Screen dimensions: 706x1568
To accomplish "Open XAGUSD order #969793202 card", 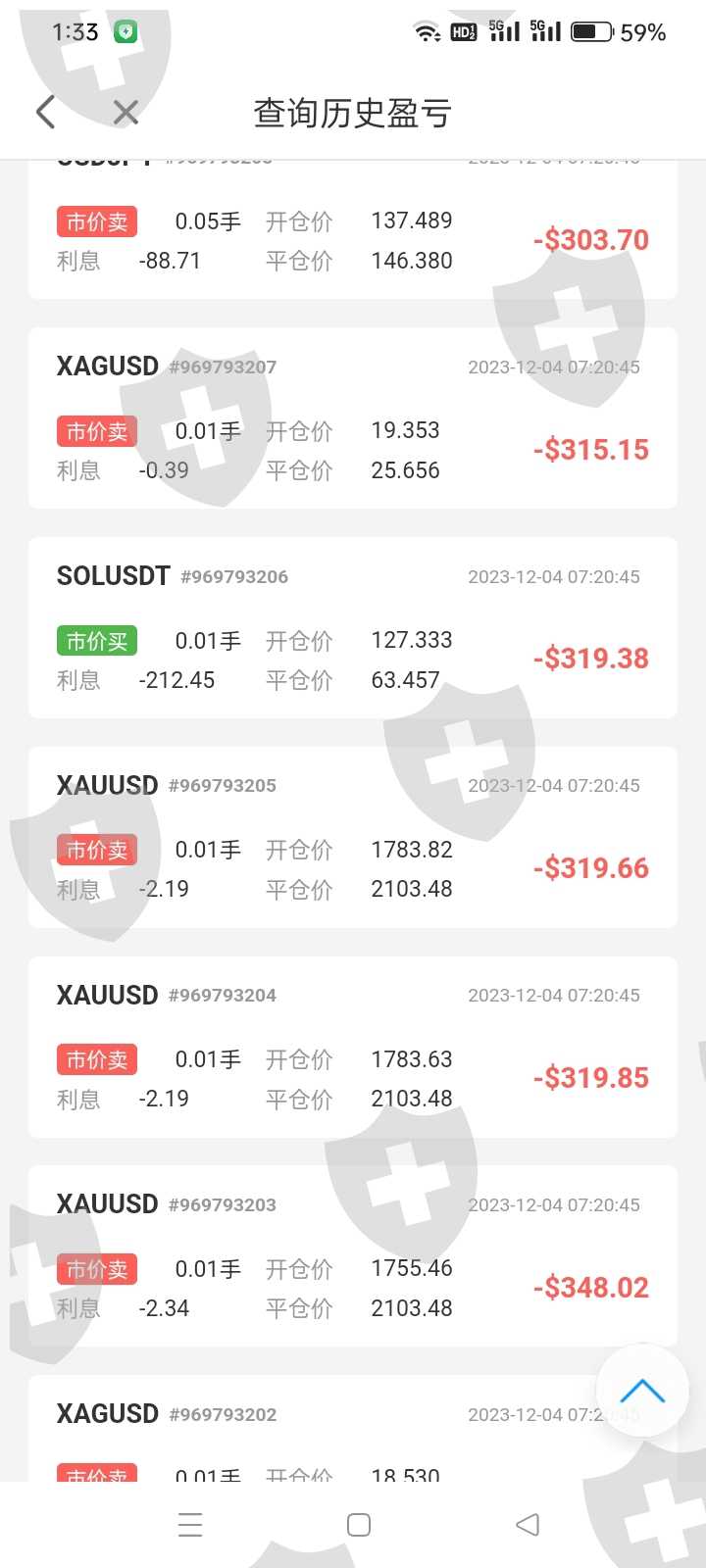I will [353, 1428].
